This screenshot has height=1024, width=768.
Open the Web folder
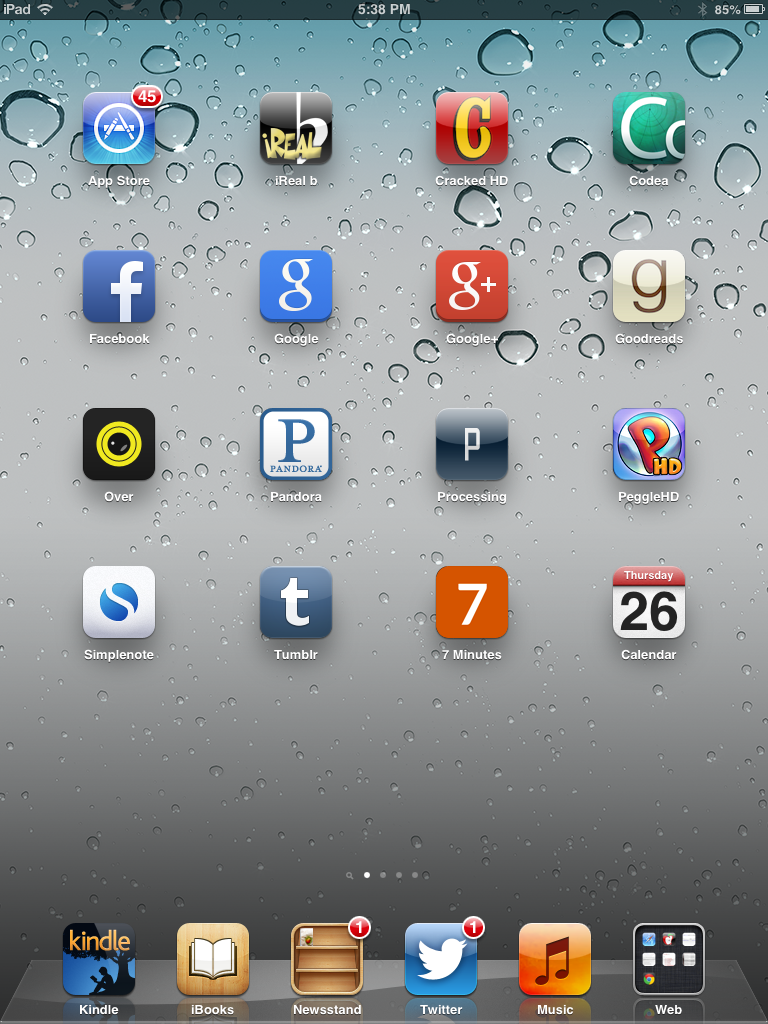click(669, 960)
